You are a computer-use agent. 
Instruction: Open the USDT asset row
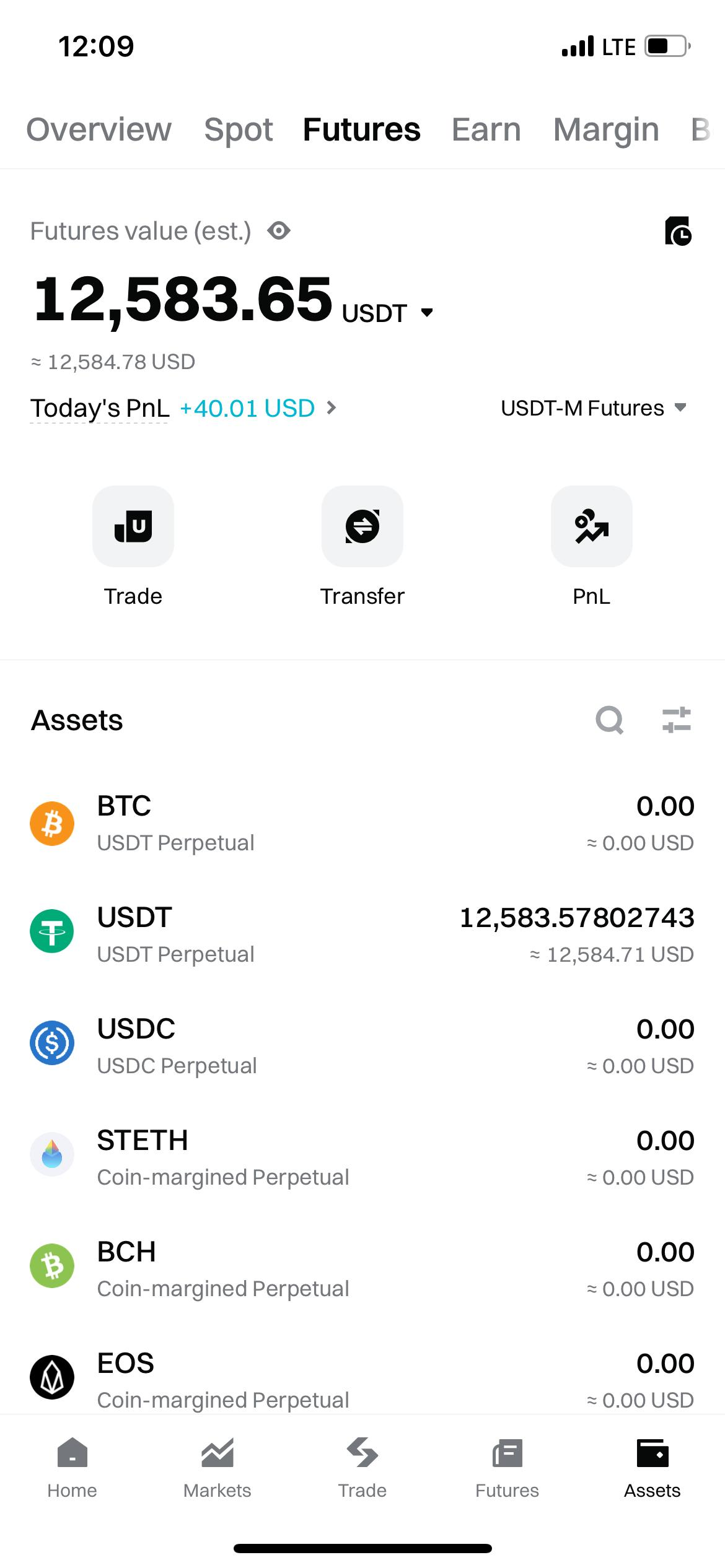click(362, 935)
